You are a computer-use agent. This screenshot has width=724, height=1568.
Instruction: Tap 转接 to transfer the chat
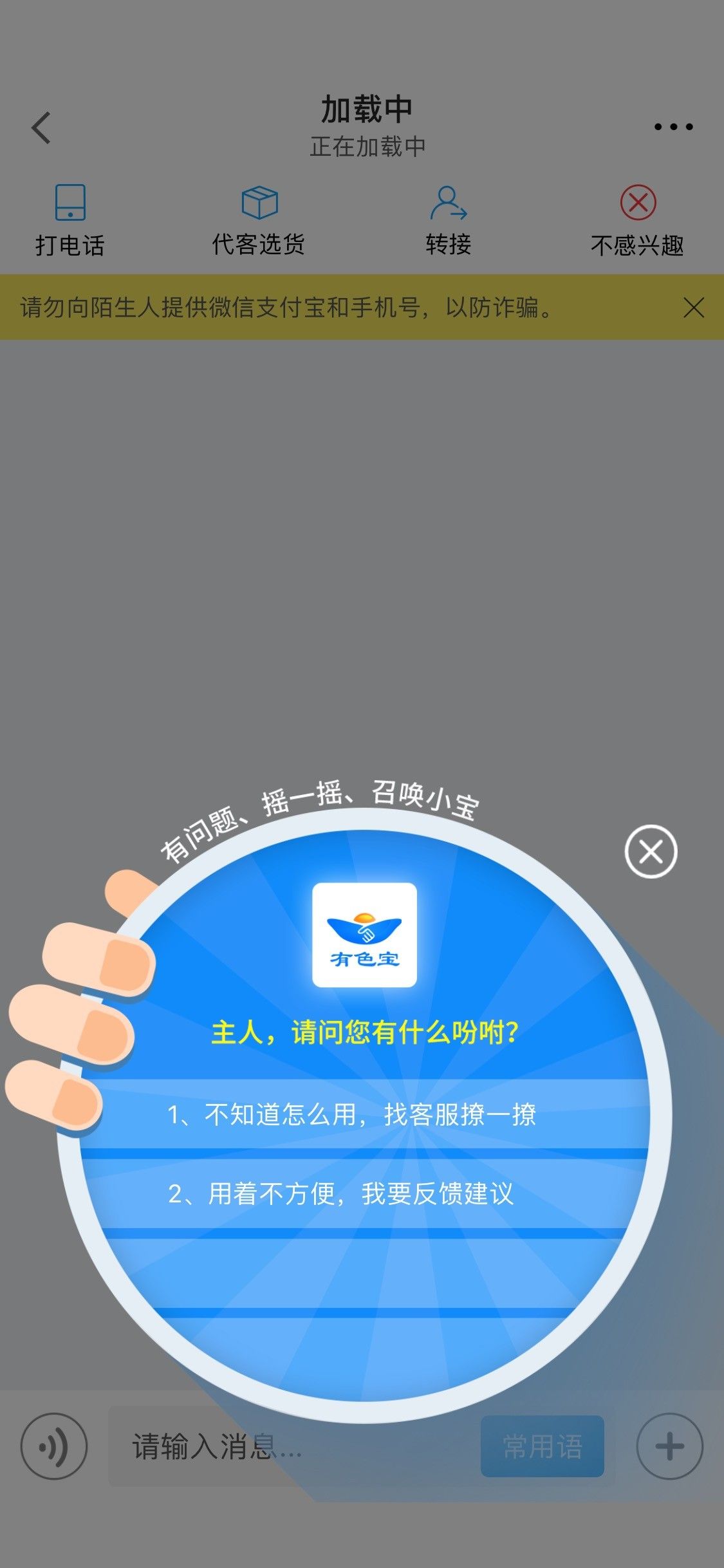coord(449,221)
